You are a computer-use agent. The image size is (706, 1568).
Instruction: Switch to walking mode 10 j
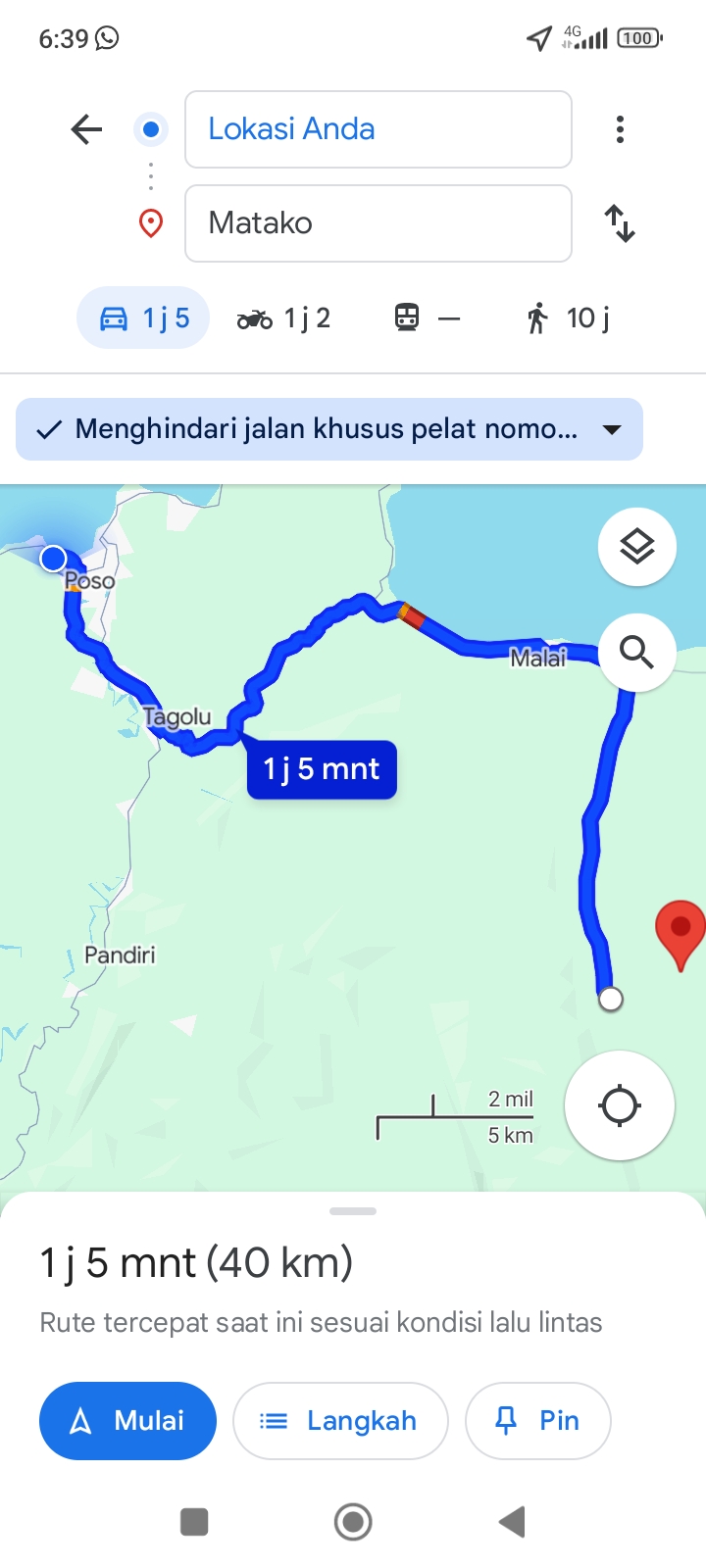coord(568,318)
